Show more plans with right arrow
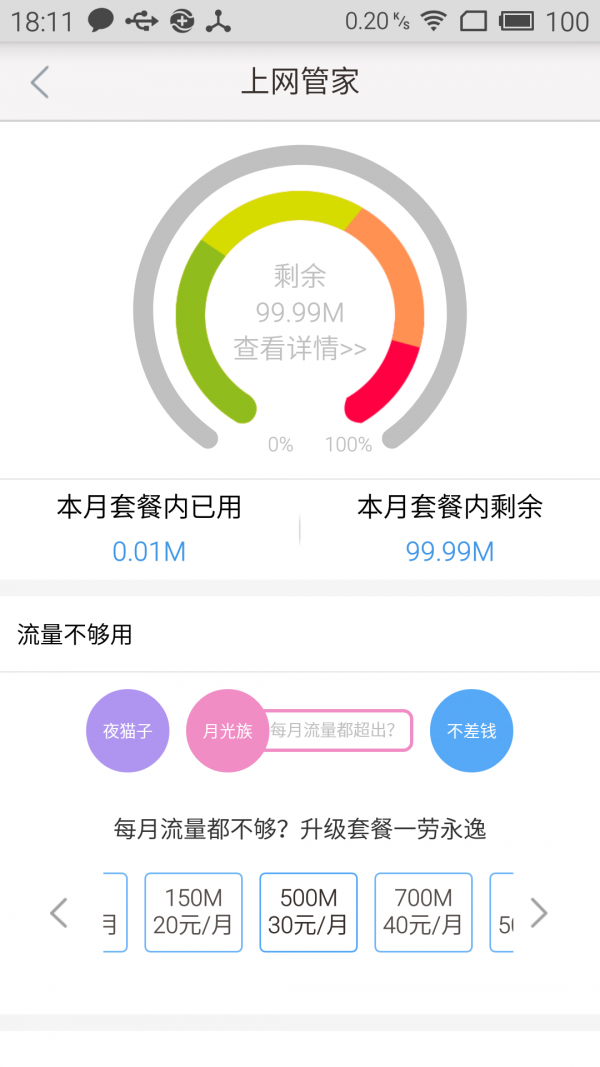Viewport: 600px width, 1067px height. (x=539, y=912)
